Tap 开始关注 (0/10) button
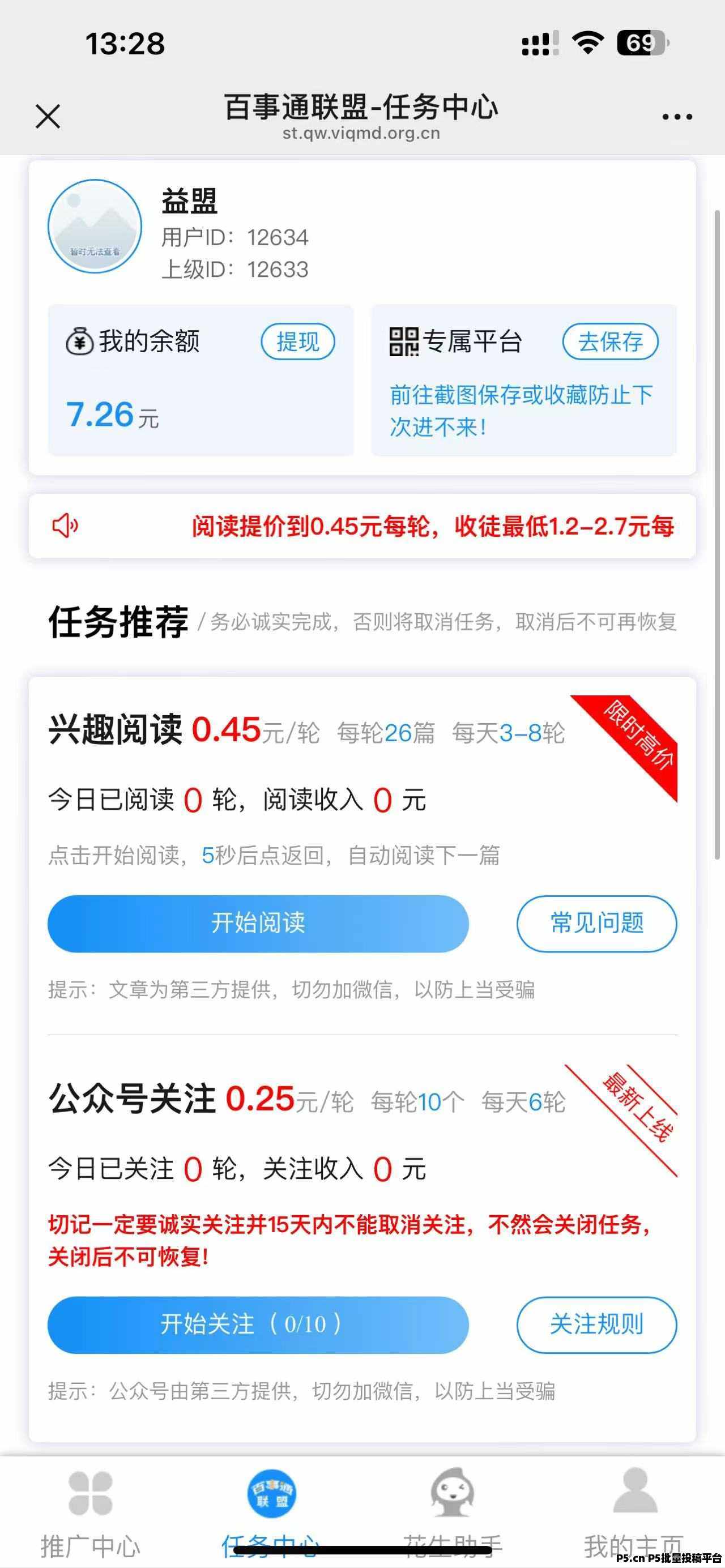The width and height of the screenshot is (725, 1568). [258, 1325]
